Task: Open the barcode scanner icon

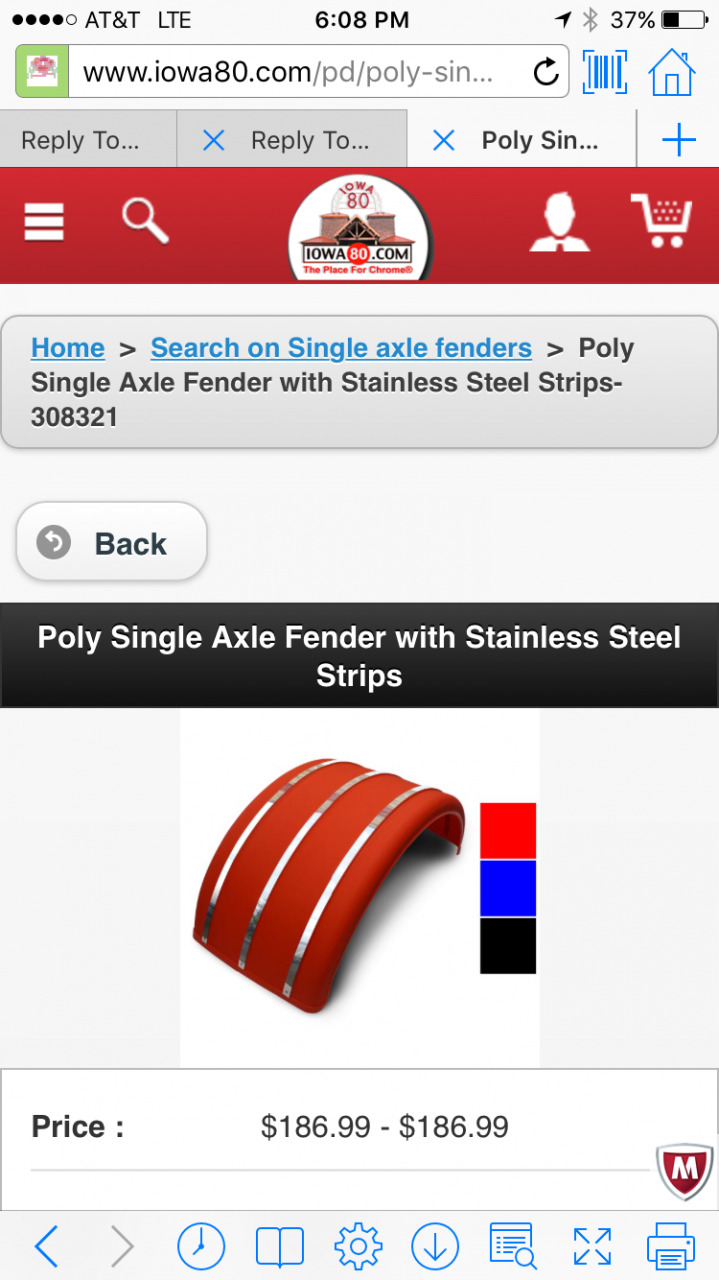Action: tap(605, 72)
